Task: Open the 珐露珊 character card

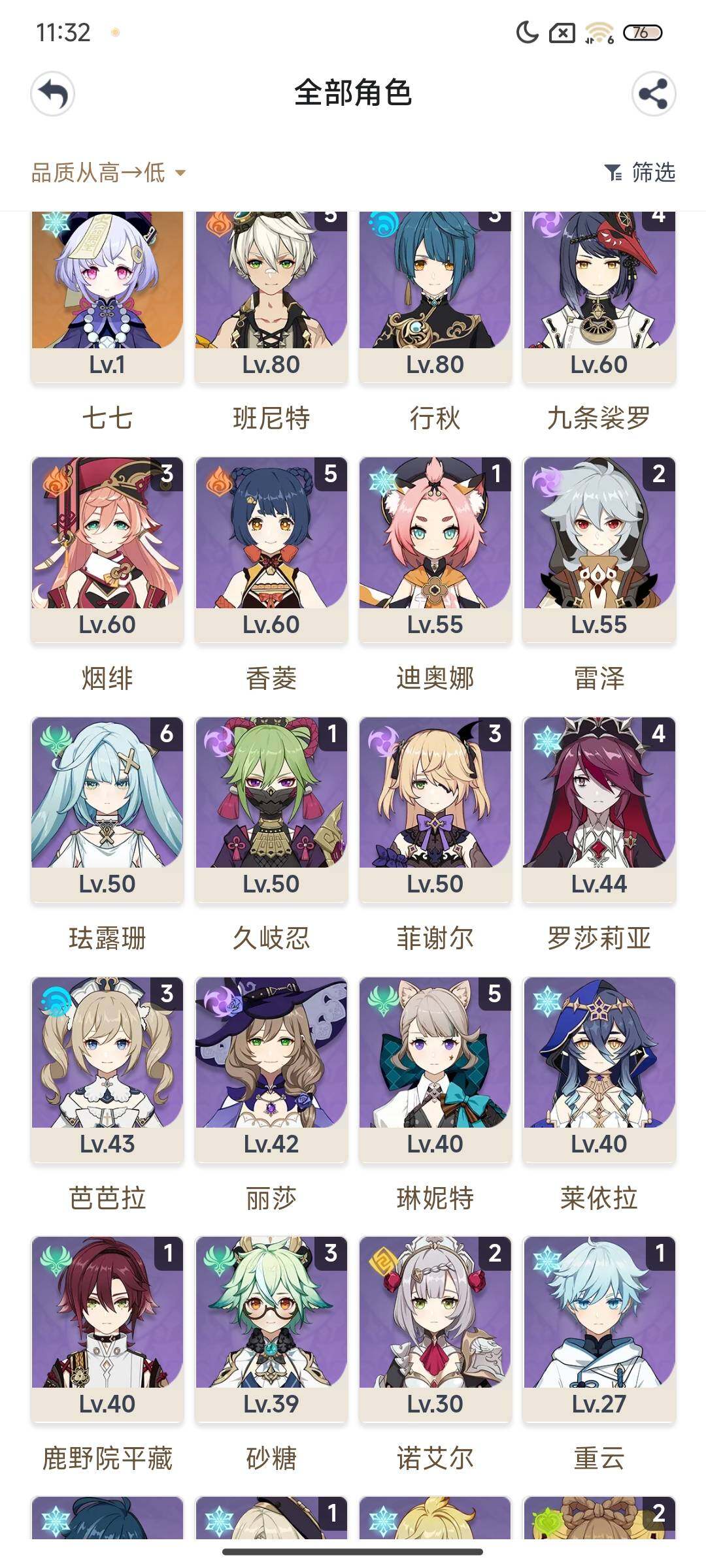Action: 107,809
